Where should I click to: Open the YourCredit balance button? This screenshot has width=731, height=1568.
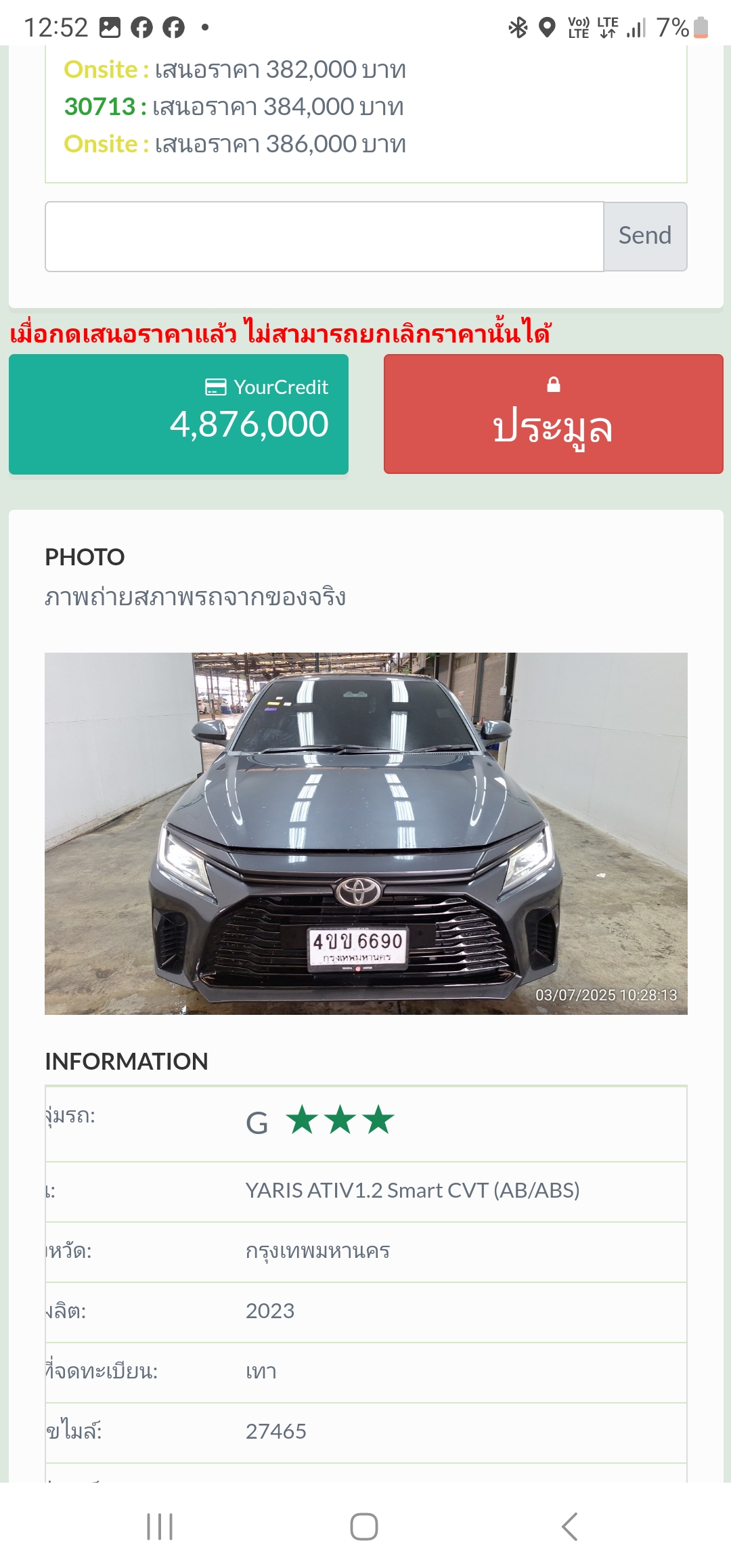[179, 414]
